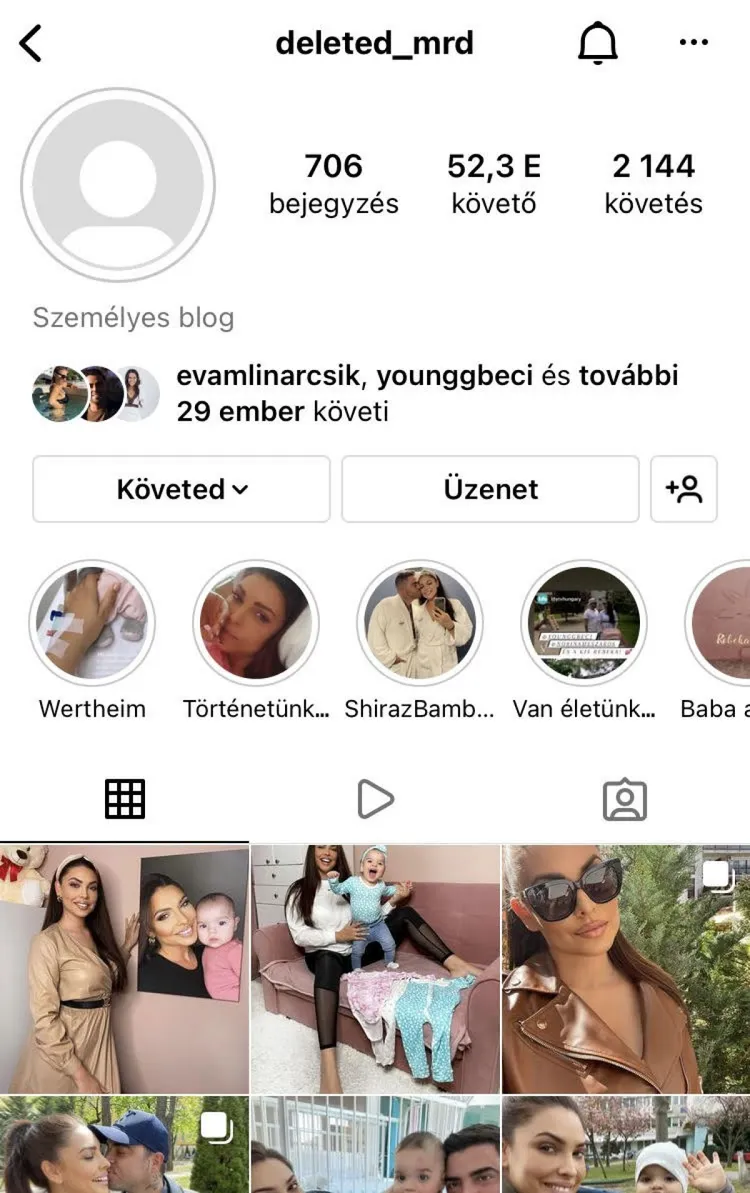Show suggested people with add-person icon

click(x=684, y=489)
